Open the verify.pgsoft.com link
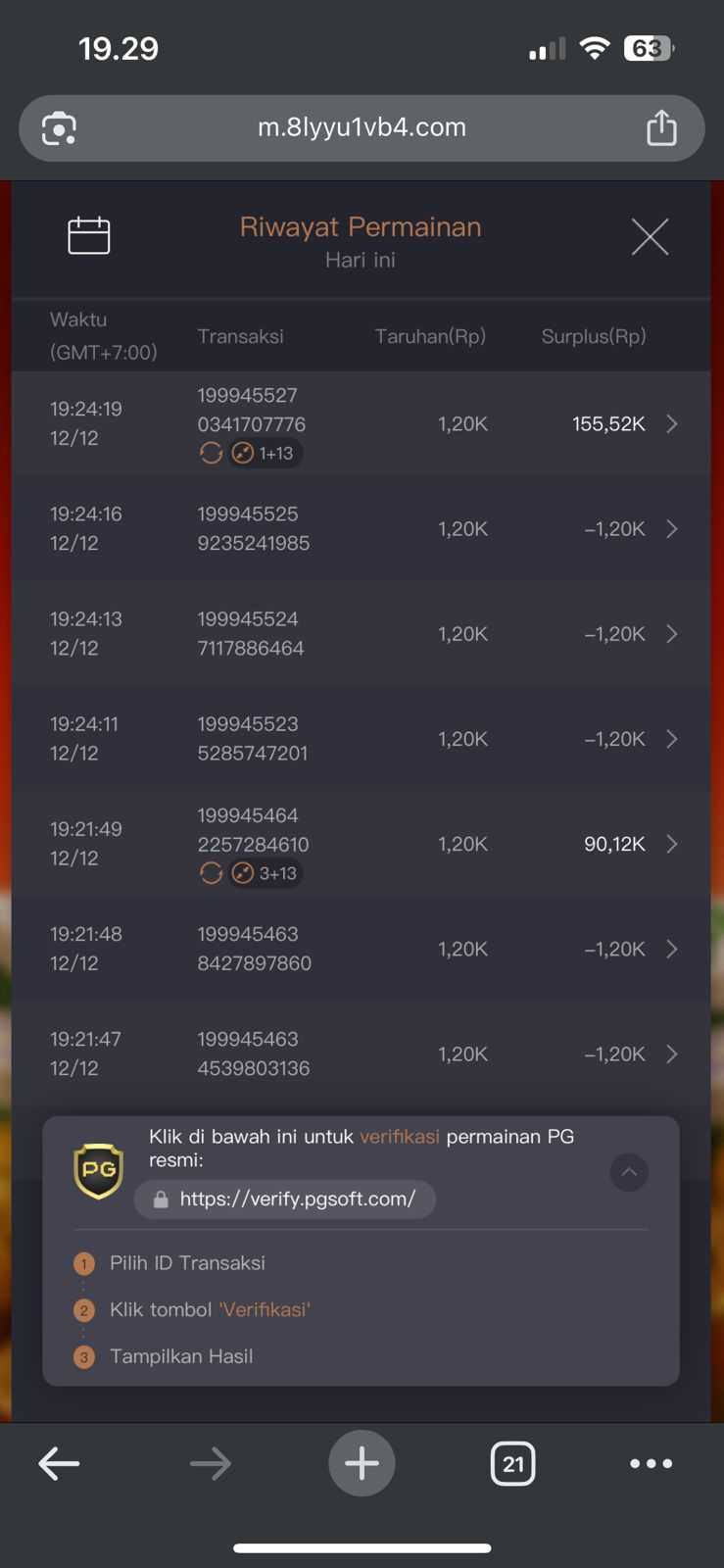This screenshot has width=724, height=1568. [285, 1199]
